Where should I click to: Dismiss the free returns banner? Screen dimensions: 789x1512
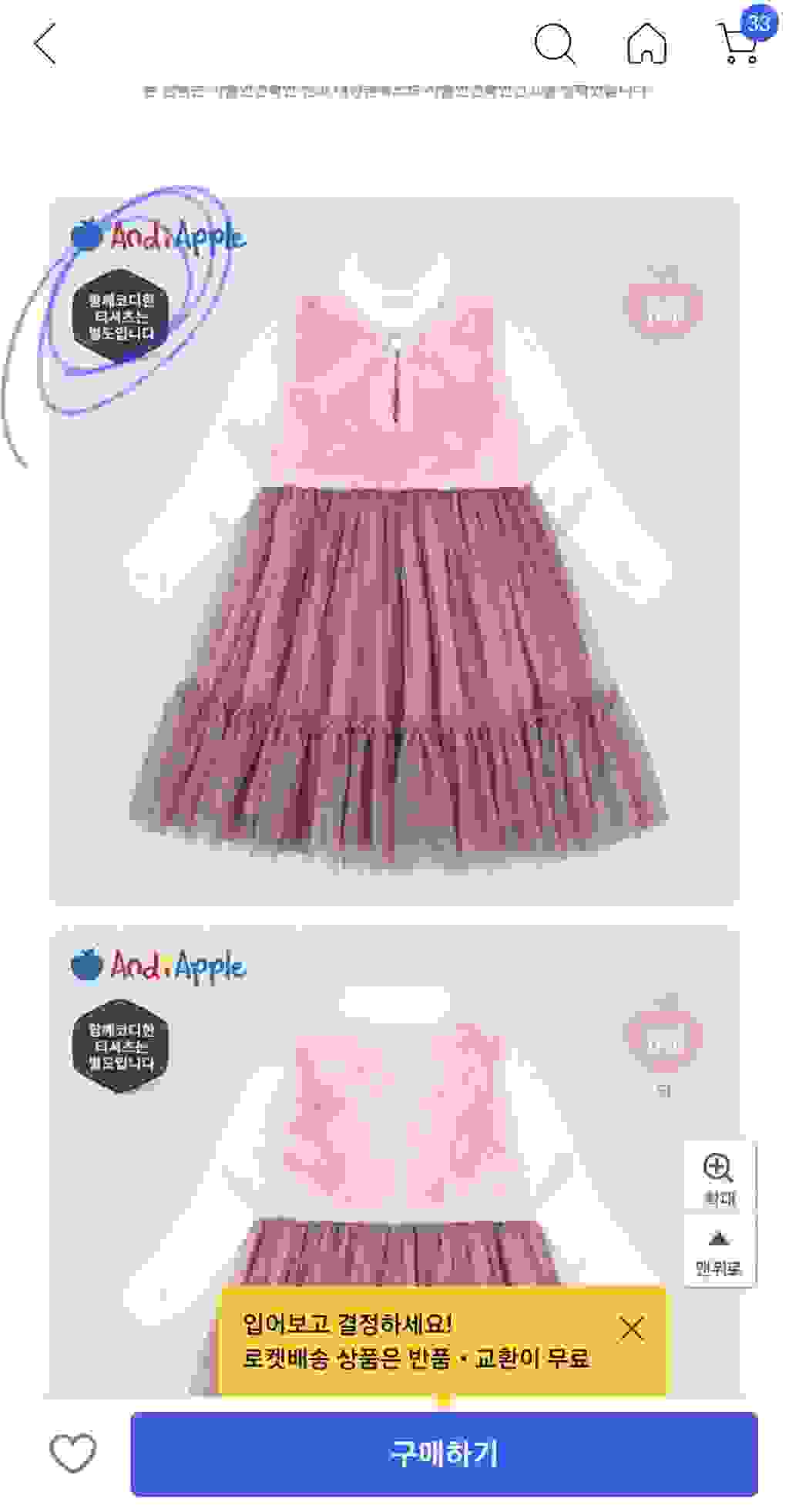point(631,1329)
